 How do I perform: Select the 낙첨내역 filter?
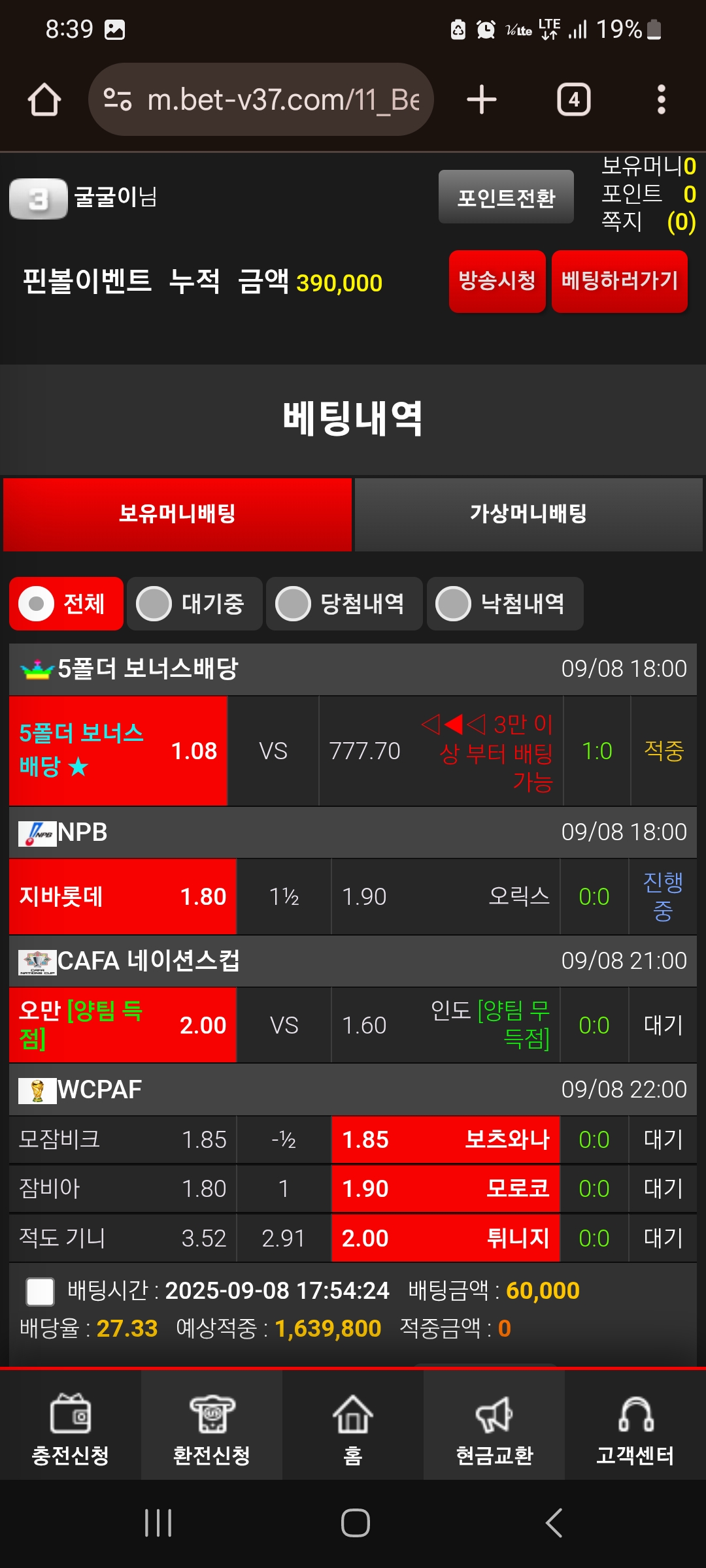click(505, 604)
